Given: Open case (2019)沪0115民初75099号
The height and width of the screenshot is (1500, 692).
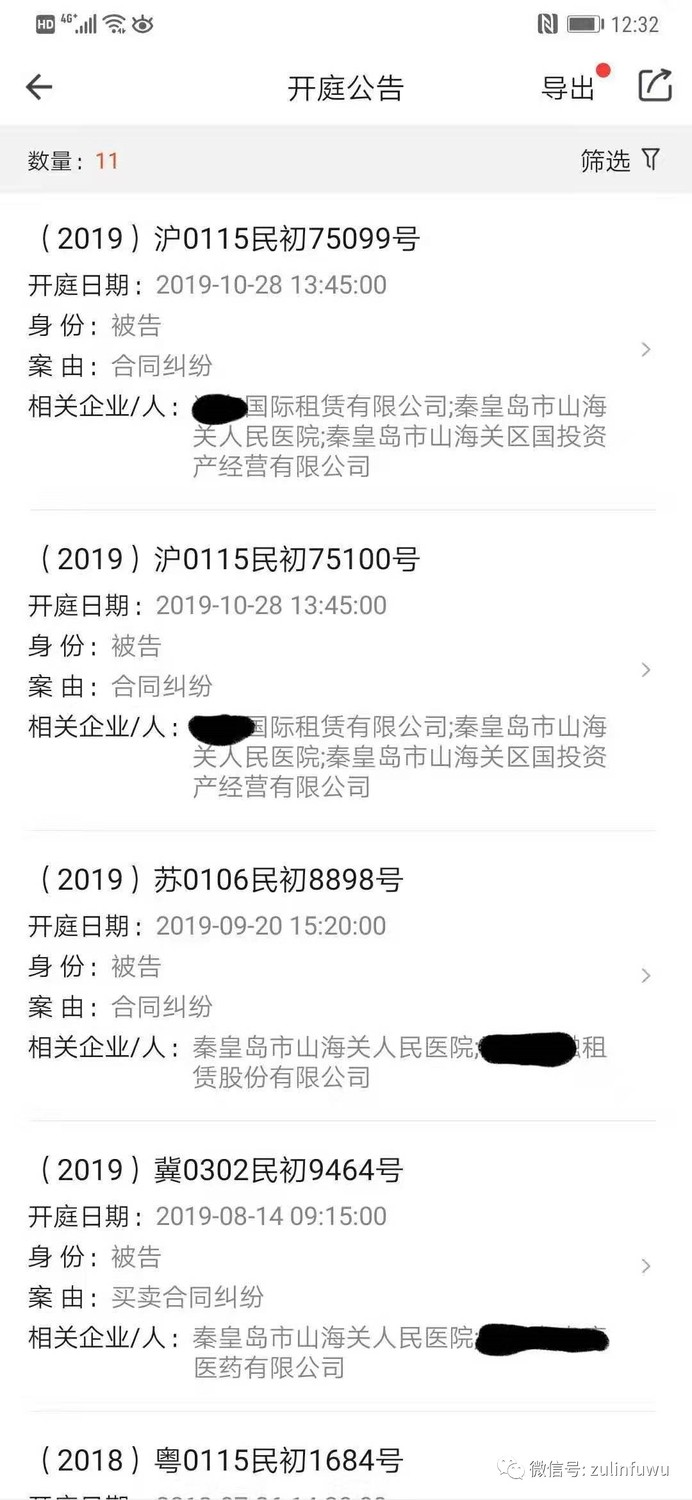Looking at the screenshot, I should click(346, 350).
